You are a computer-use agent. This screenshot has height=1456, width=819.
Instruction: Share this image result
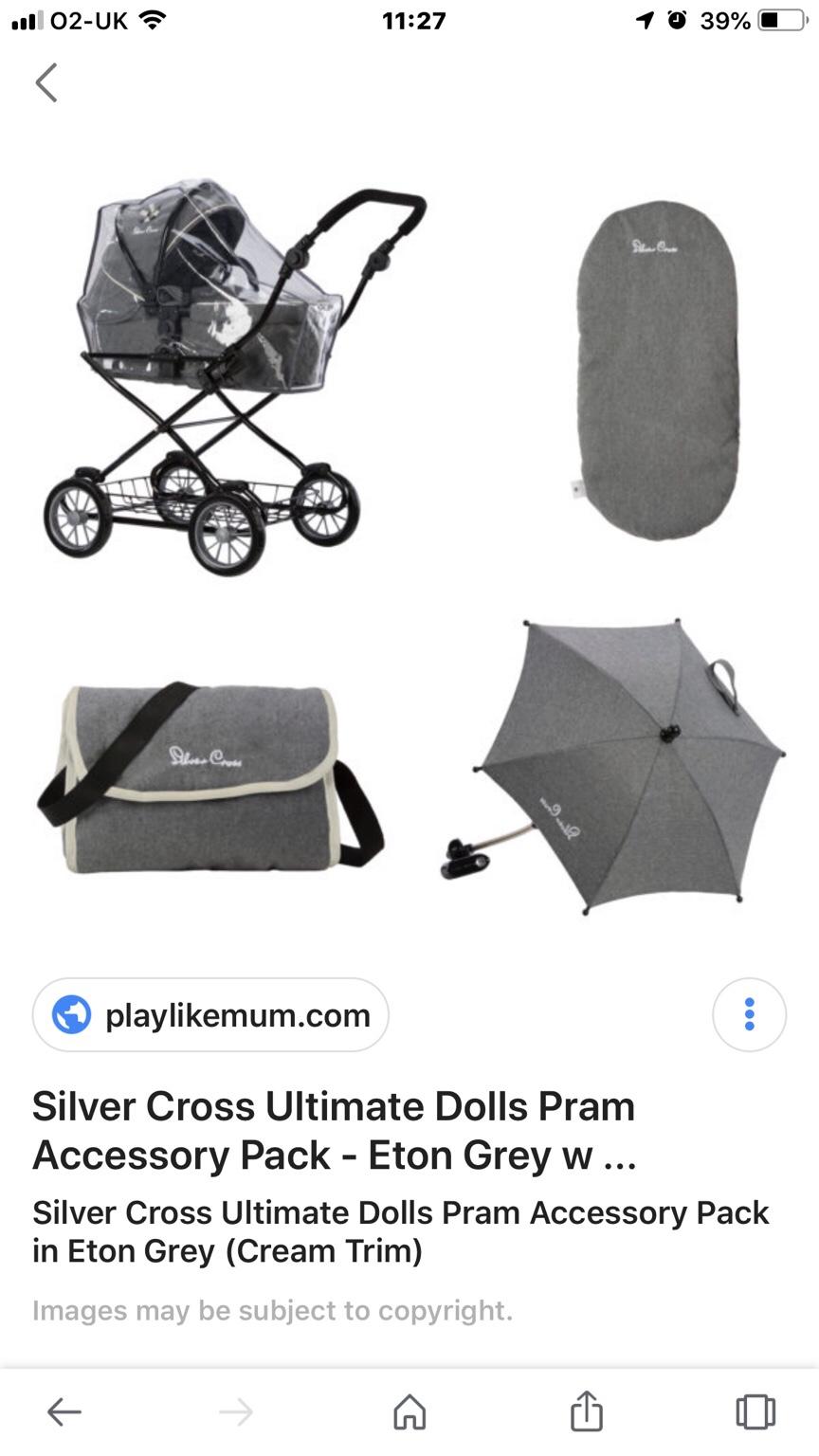(x=587, y=1410)
